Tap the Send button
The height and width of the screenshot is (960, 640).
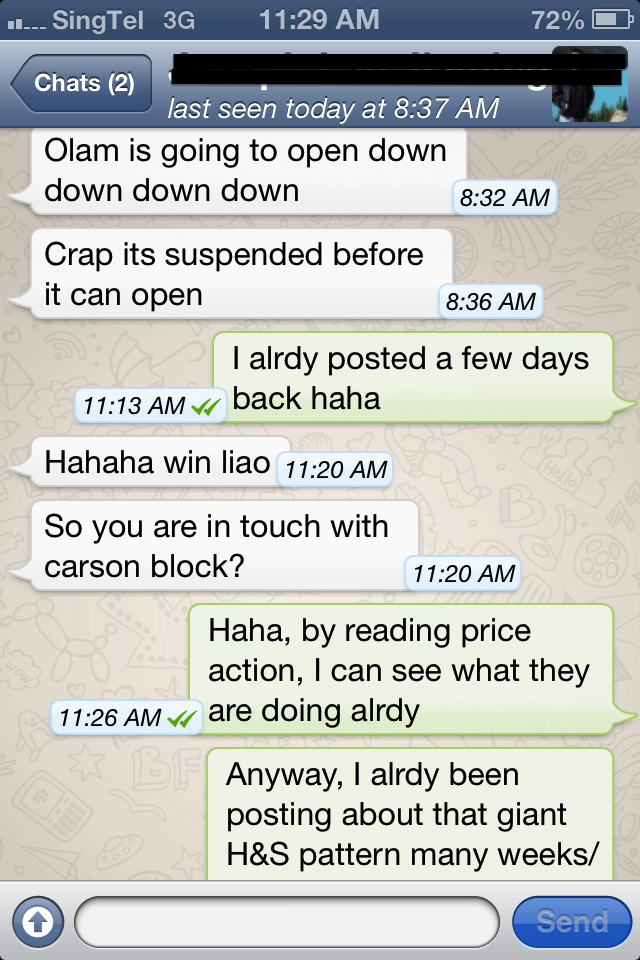[x=571, y=921]
